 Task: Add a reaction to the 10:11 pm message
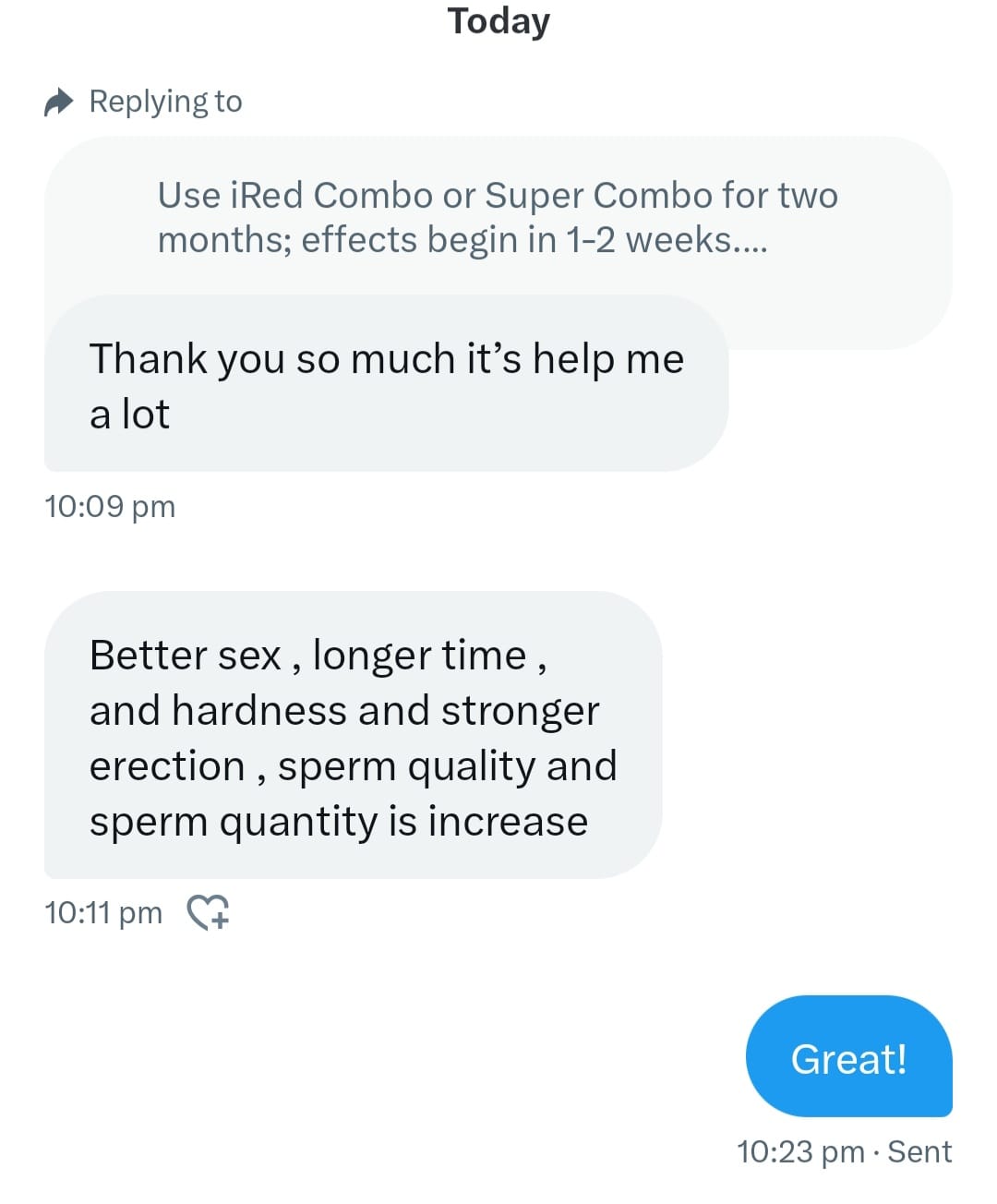pos(209,912)
